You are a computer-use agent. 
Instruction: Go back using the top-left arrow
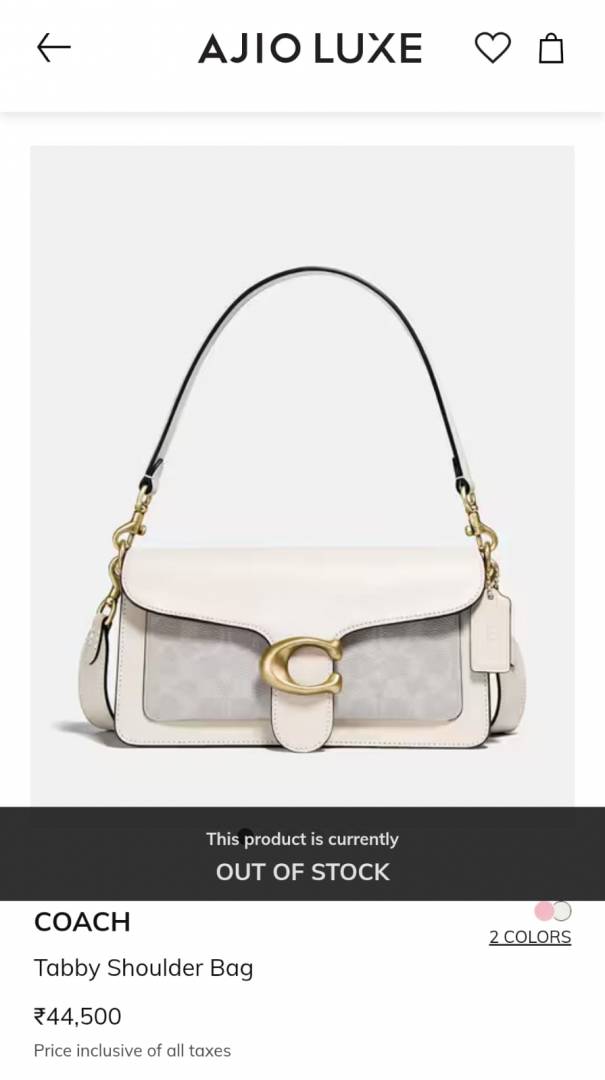[54, 47]
